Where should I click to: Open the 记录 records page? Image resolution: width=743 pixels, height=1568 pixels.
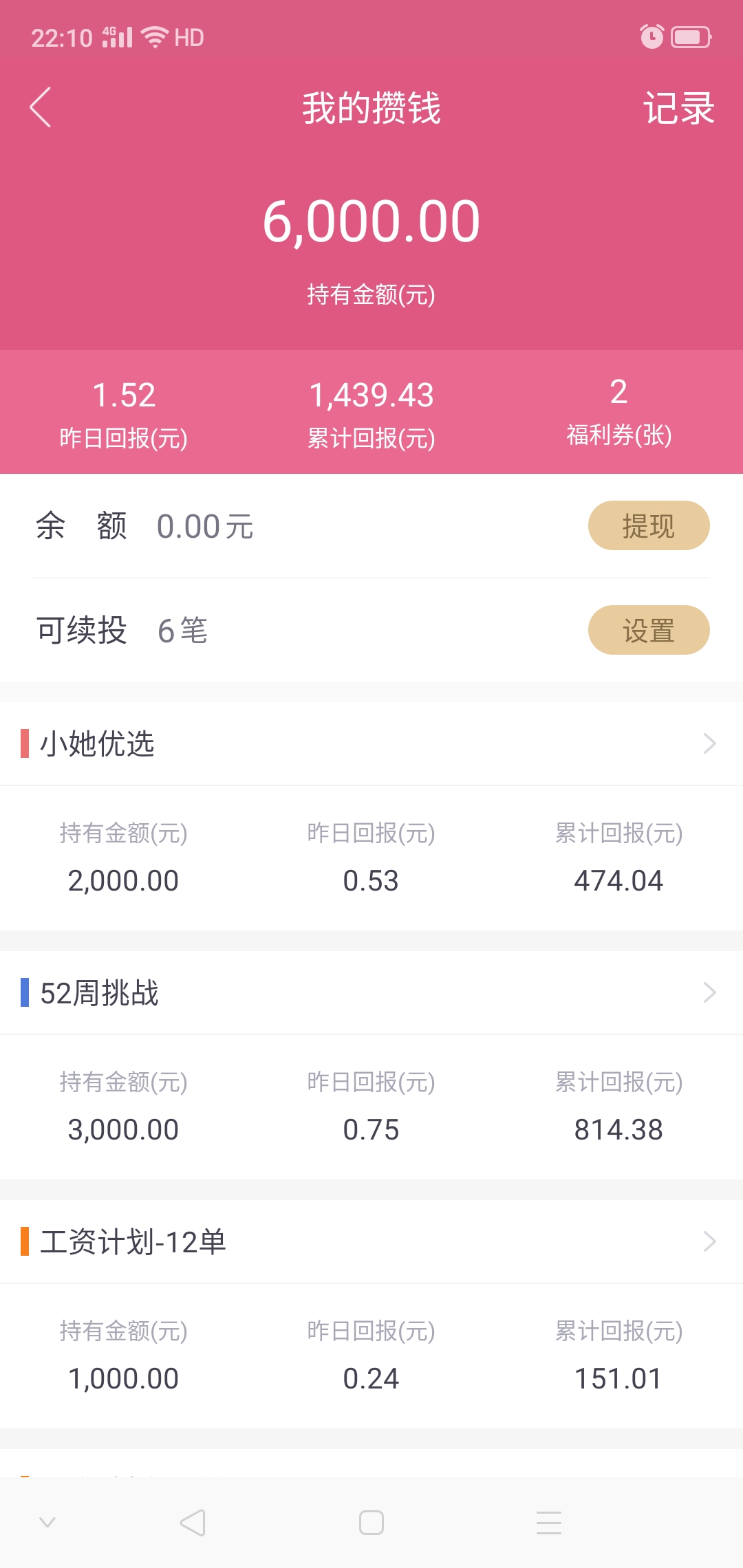pyautogui.click(x=678, y=109)
